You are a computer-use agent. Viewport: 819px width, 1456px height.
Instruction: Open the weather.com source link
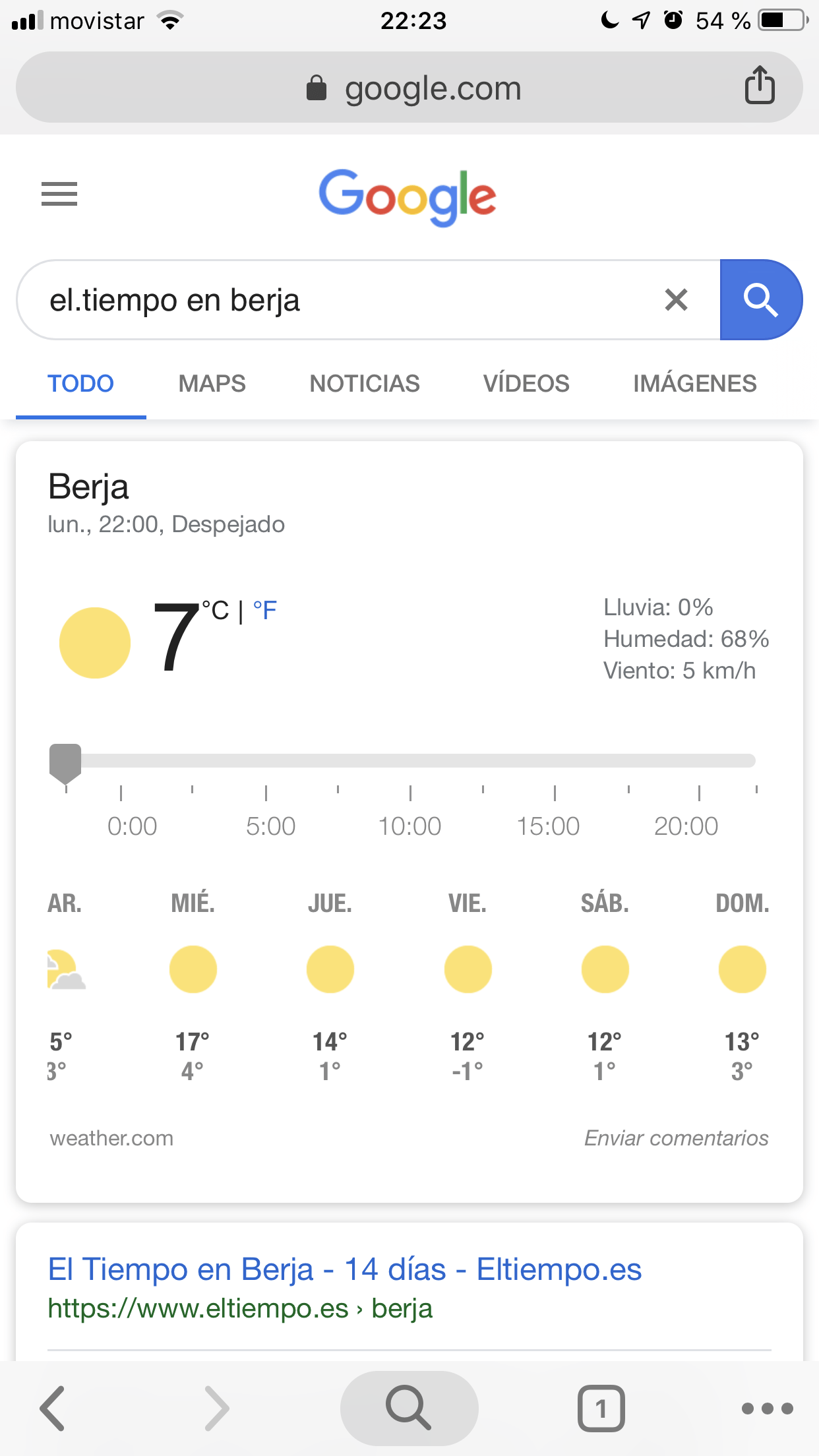coord(111,1138)
